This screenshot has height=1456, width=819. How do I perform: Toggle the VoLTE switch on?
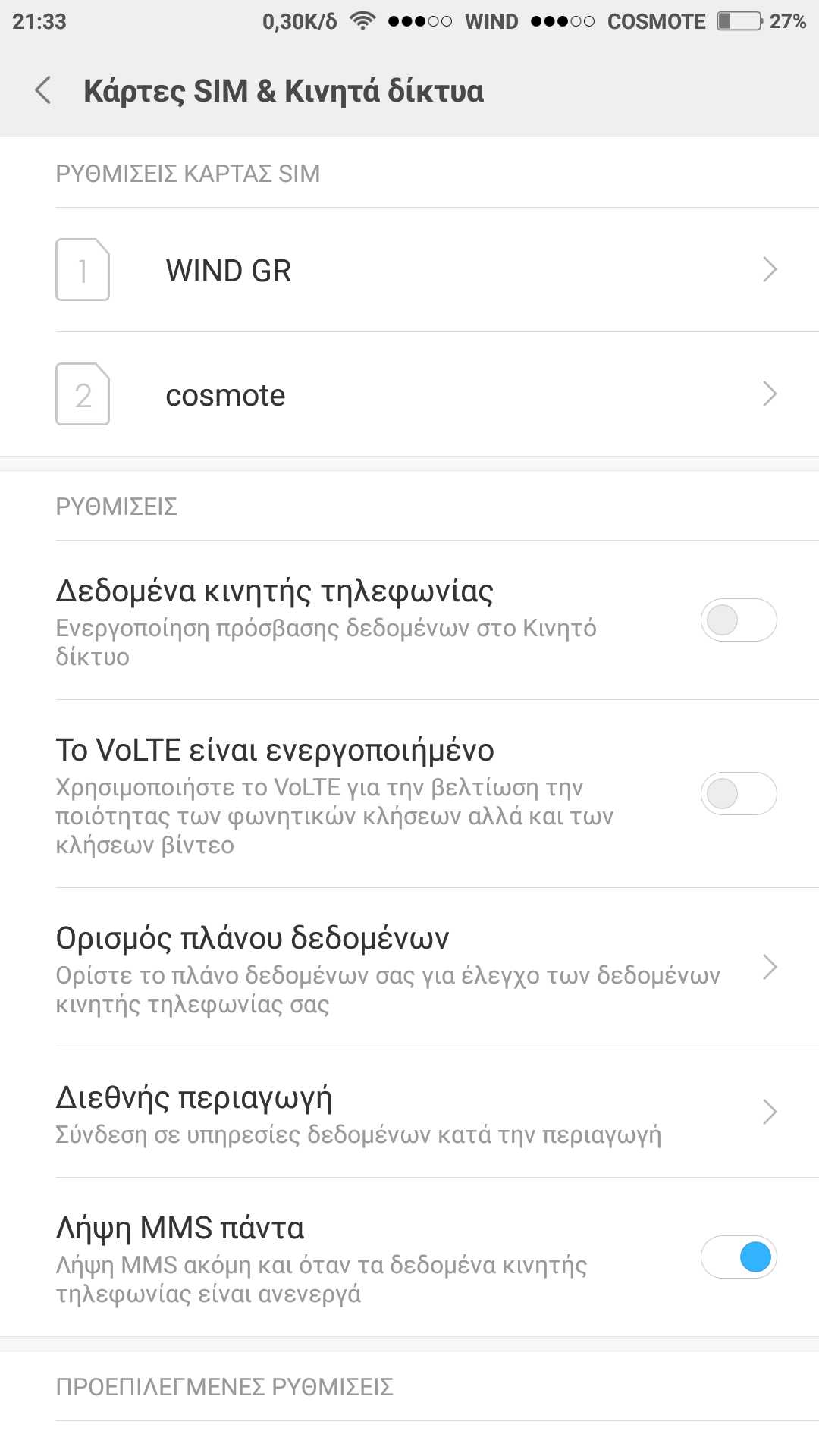pos(738,793)
